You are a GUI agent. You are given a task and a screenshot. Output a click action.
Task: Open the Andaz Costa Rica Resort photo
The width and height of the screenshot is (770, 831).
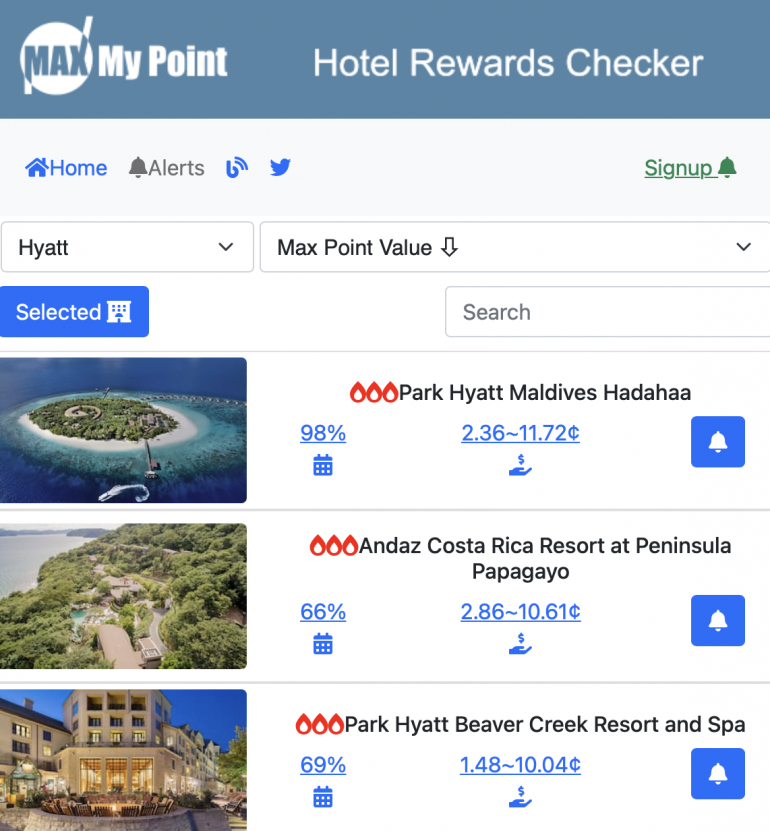123,596
